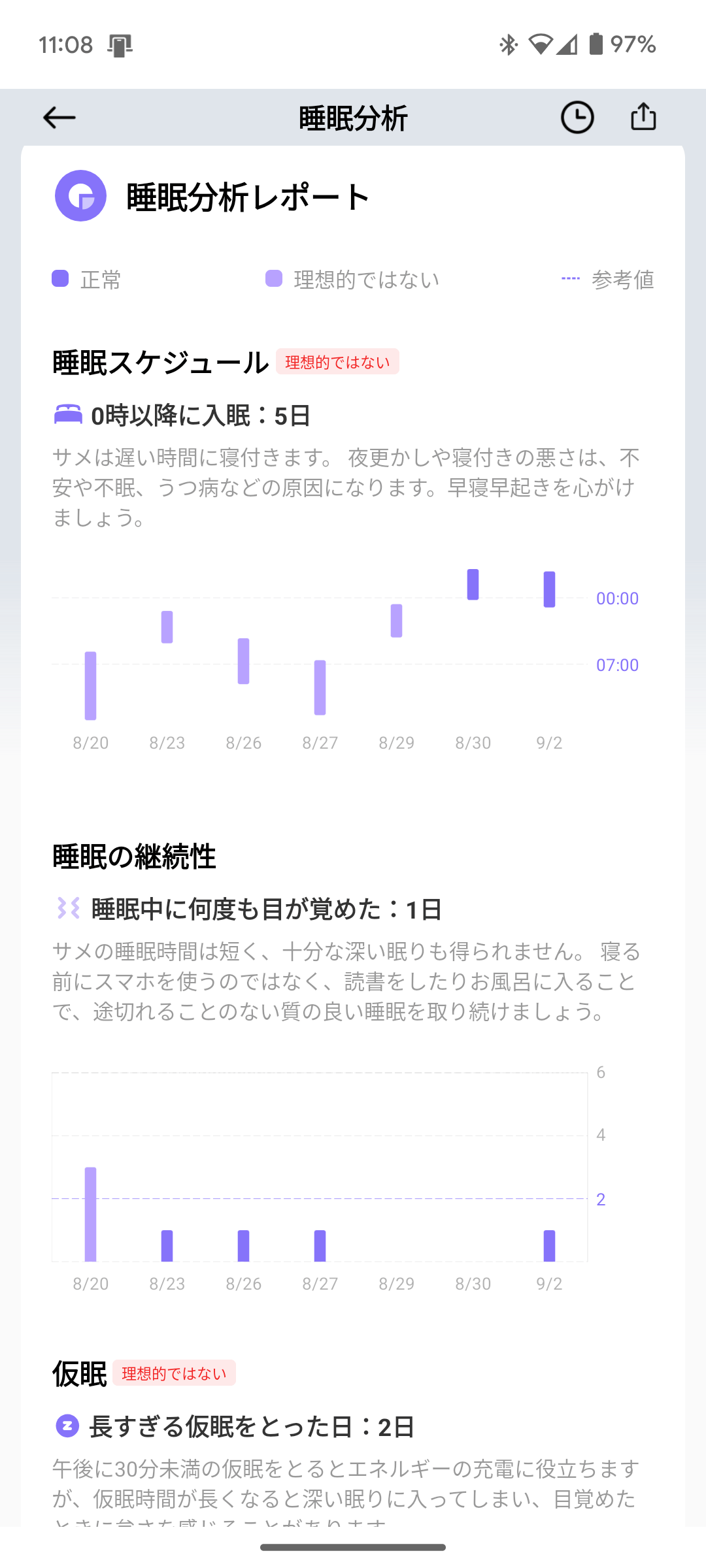Tap the bed icon beside 0時以降に入眠

pos(67,414)
